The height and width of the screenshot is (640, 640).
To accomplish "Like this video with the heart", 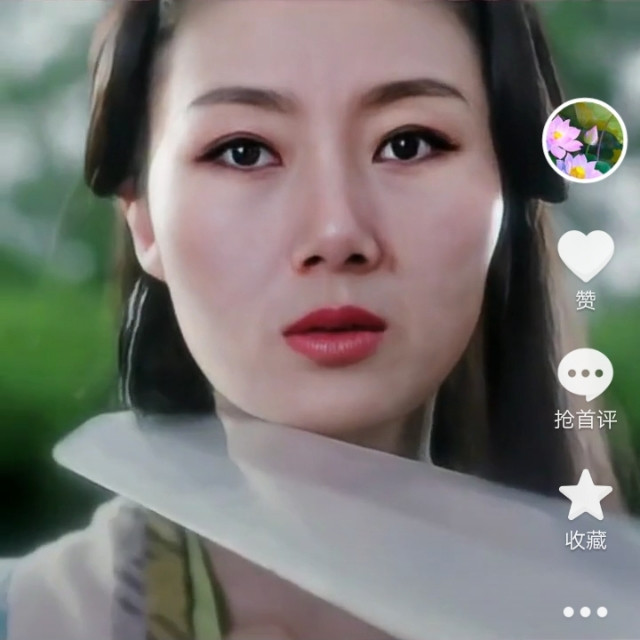I will click(x=585, y=255).
